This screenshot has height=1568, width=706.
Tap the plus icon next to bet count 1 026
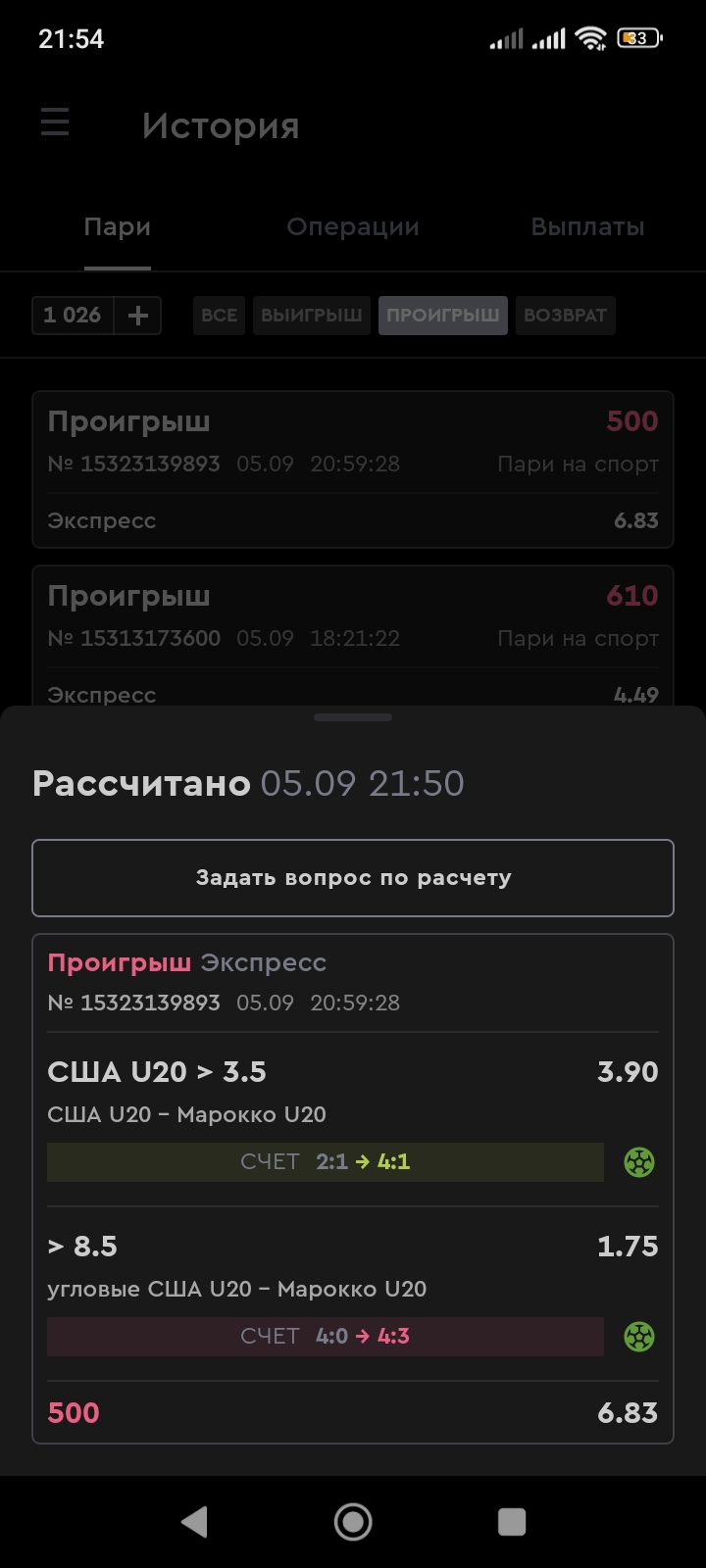[x=139, y=315]
